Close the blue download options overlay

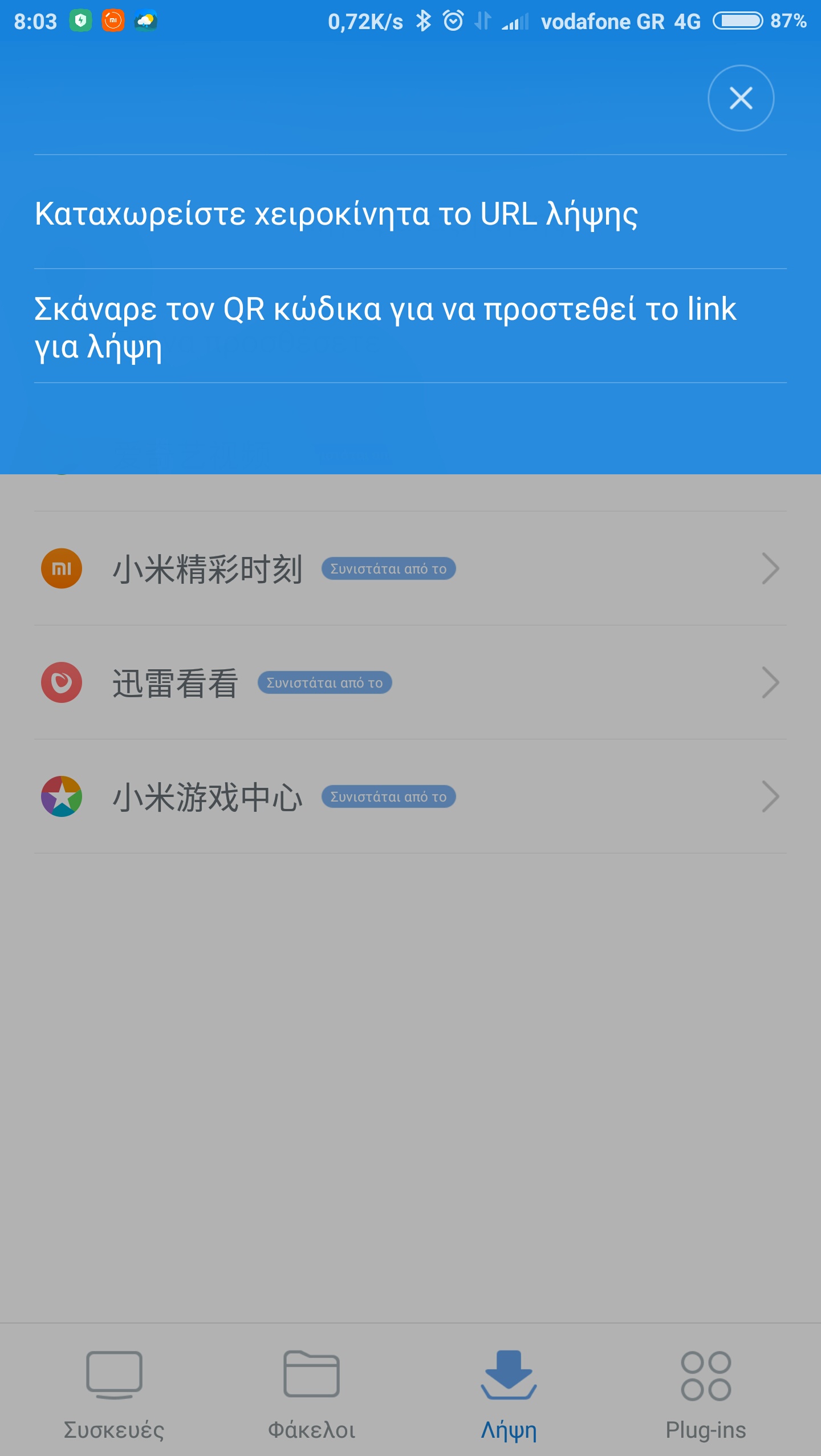coord(741,98)
